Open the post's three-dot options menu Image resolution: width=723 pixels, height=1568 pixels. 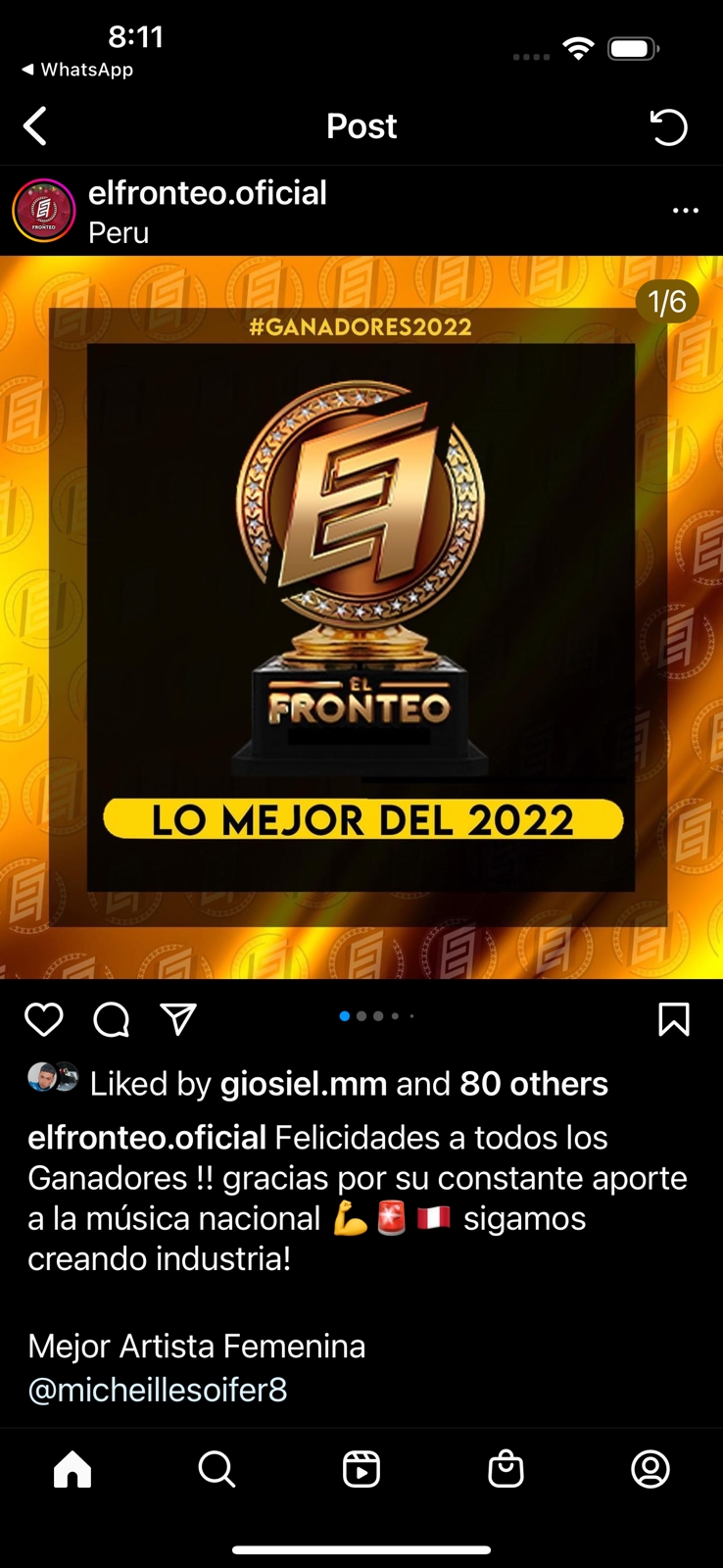pyautogui.click(x=685, y=211)
